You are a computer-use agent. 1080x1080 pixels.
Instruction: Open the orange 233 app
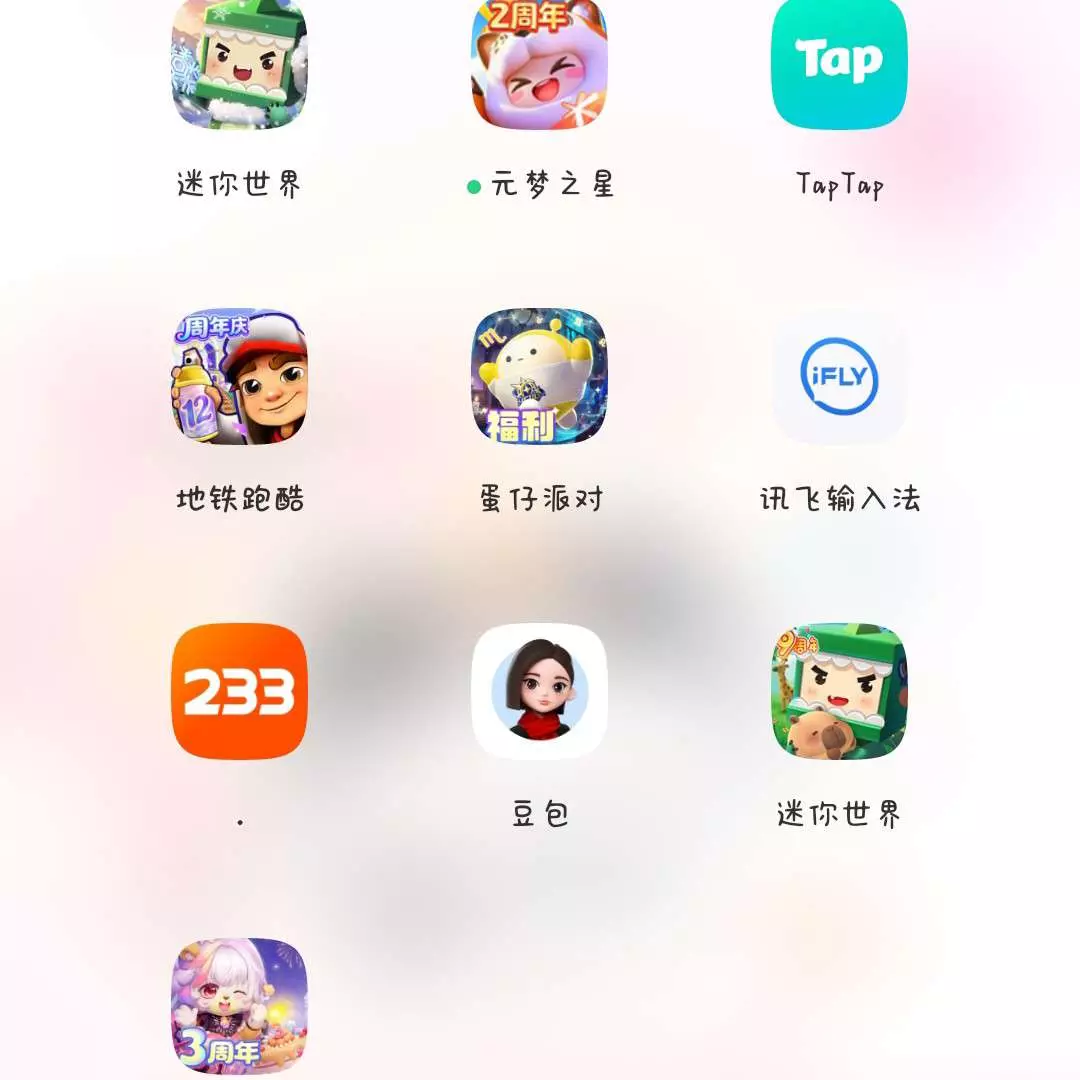pos(239,691)
